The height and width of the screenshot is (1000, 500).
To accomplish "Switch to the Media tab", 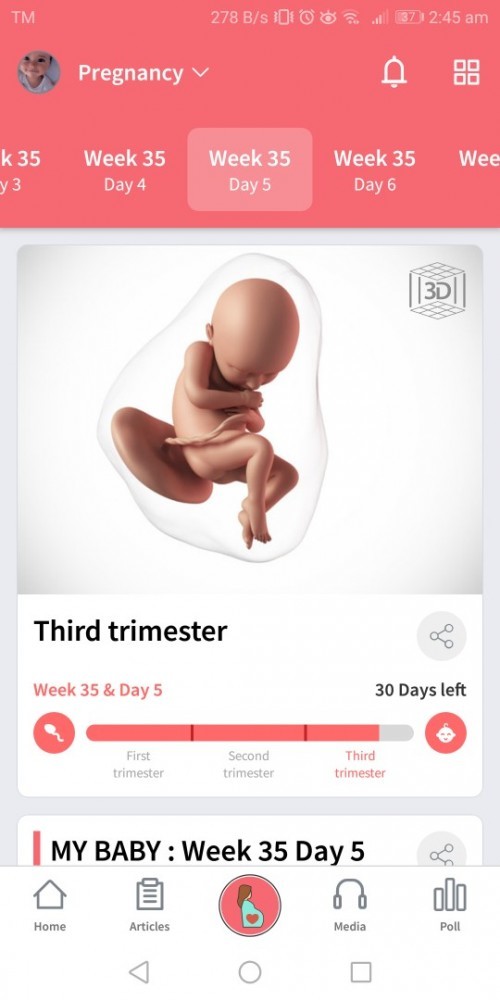I will tap(349, 904).
